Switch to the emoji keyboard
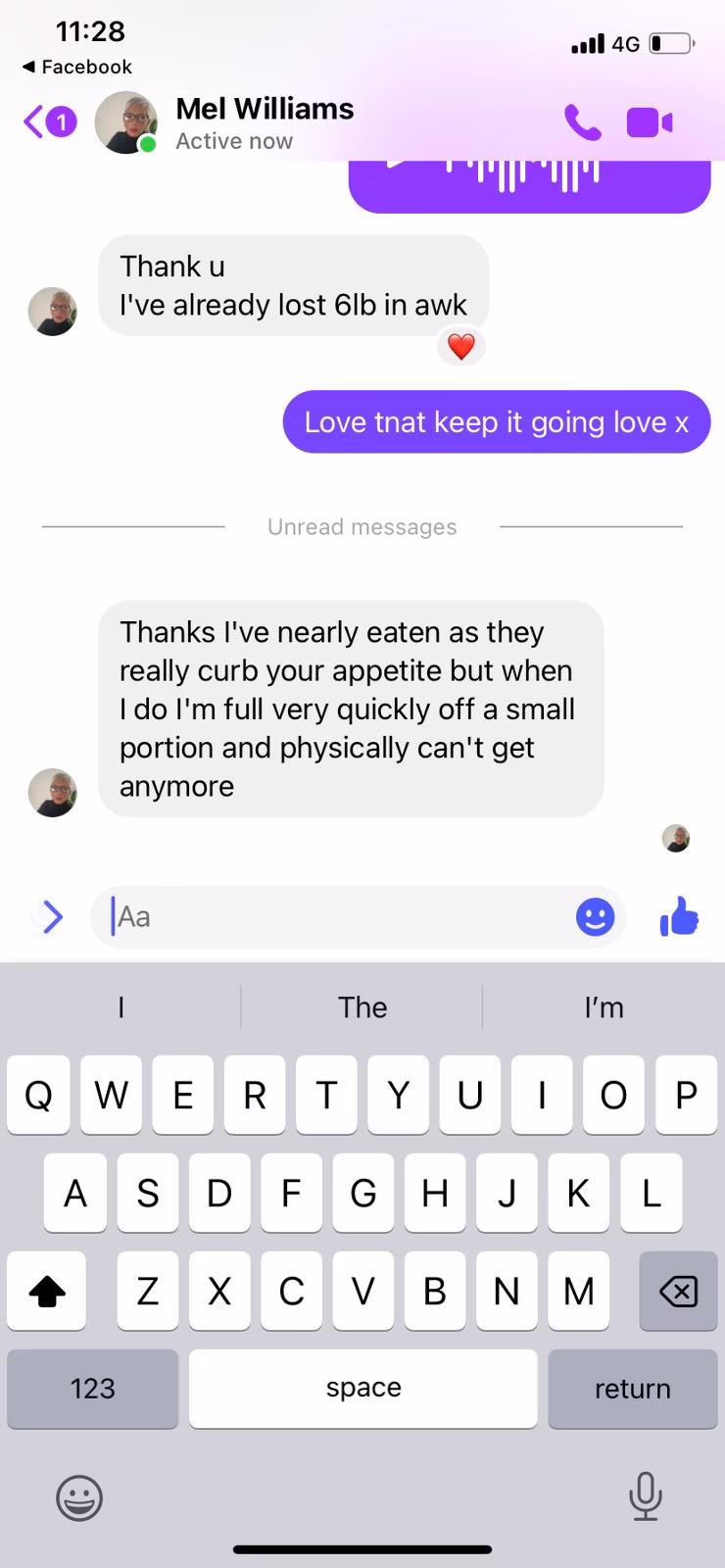 (x=79, y=1497)
